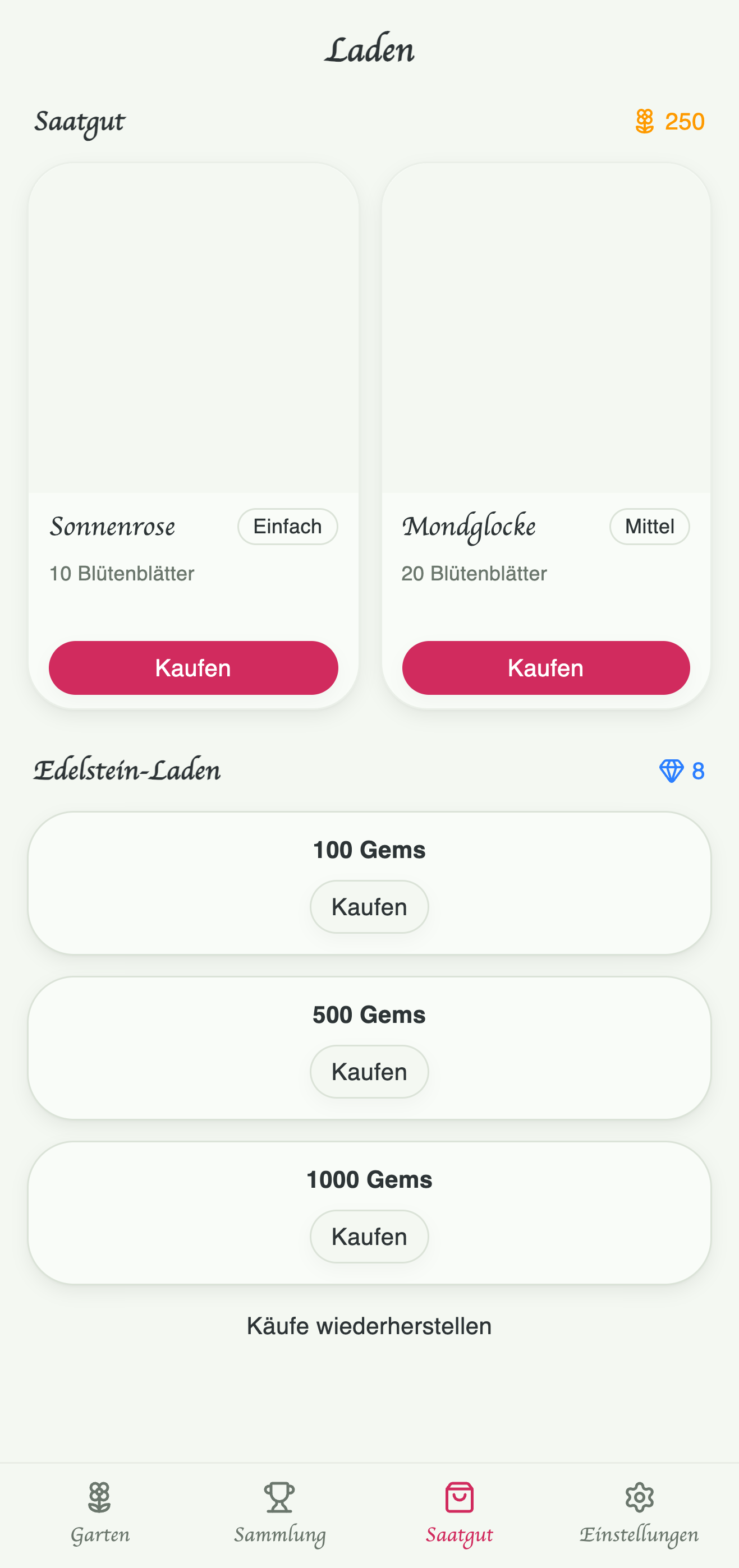
Task: Buy Mondglocke with the Kaufen button
Action: 545,667
